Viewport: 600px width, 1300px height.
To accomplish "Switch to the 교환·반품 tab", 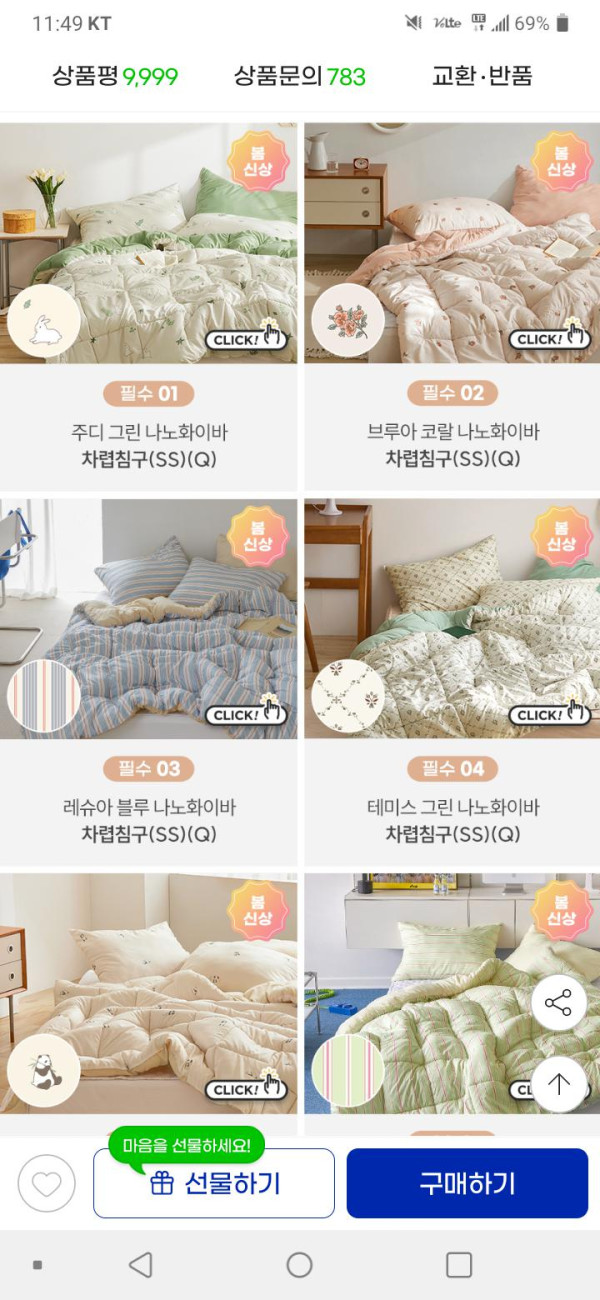I will click(482, 76).
